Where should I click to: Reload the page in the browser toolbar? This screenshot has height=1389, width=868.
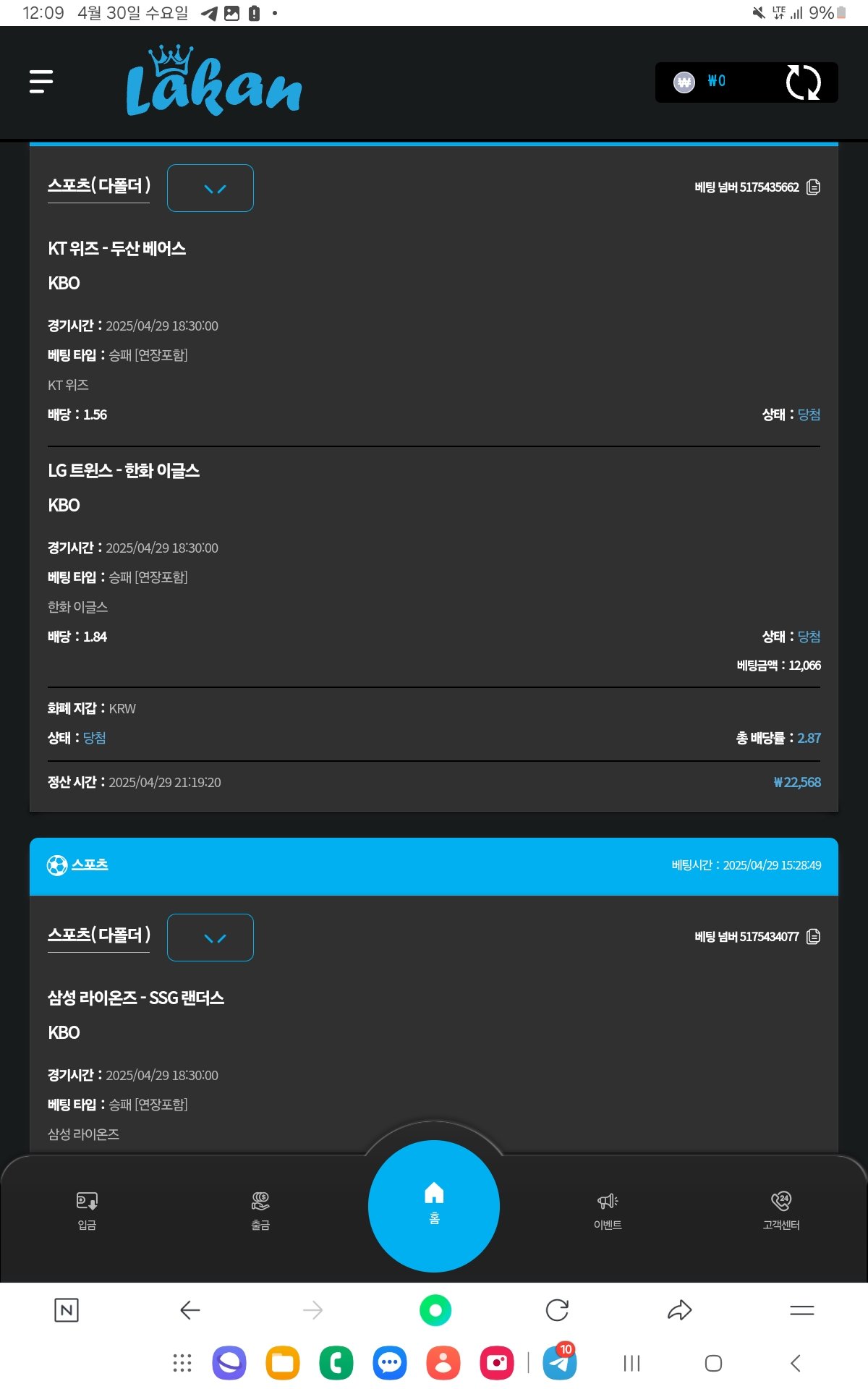[557, 1310]
